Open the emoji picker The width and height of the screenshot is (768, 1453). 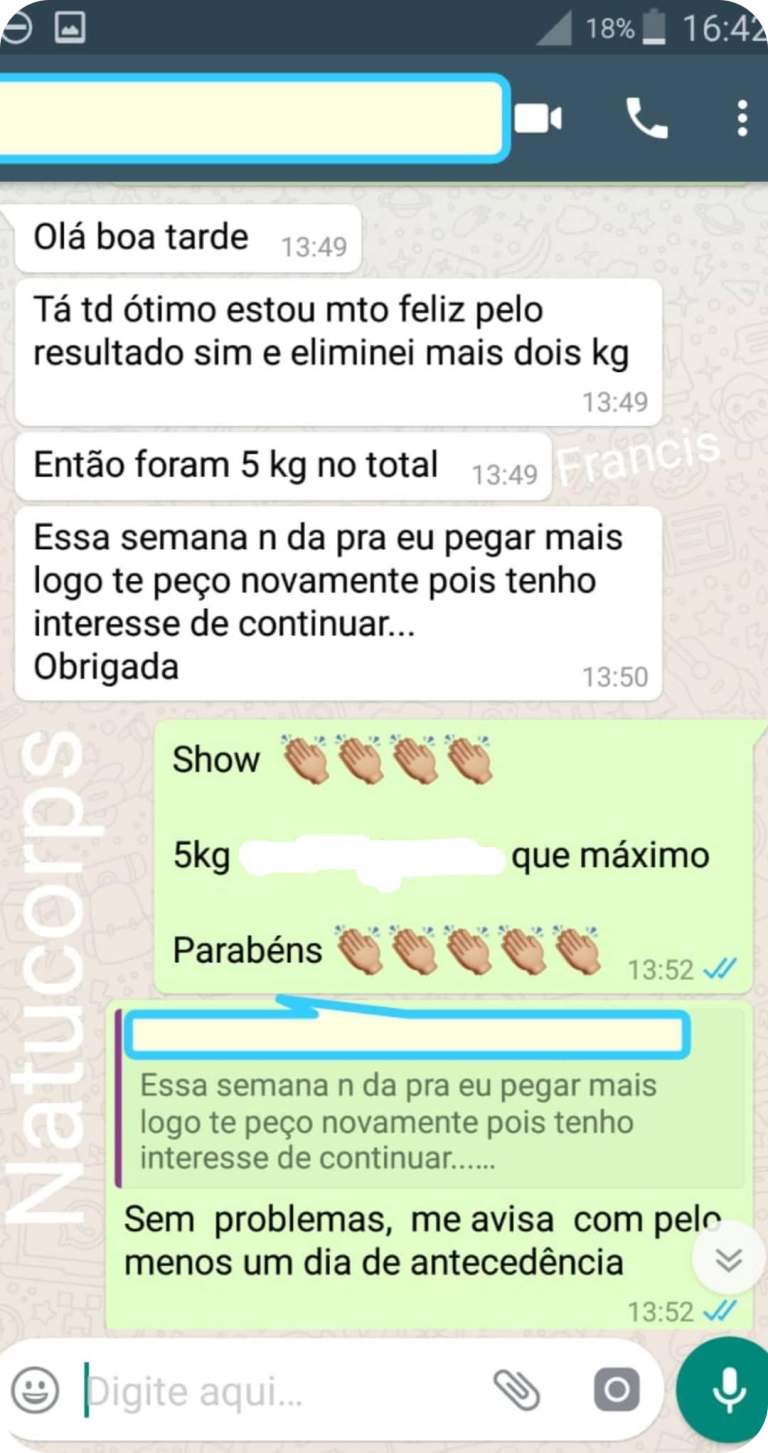[x=38, y=1389]
